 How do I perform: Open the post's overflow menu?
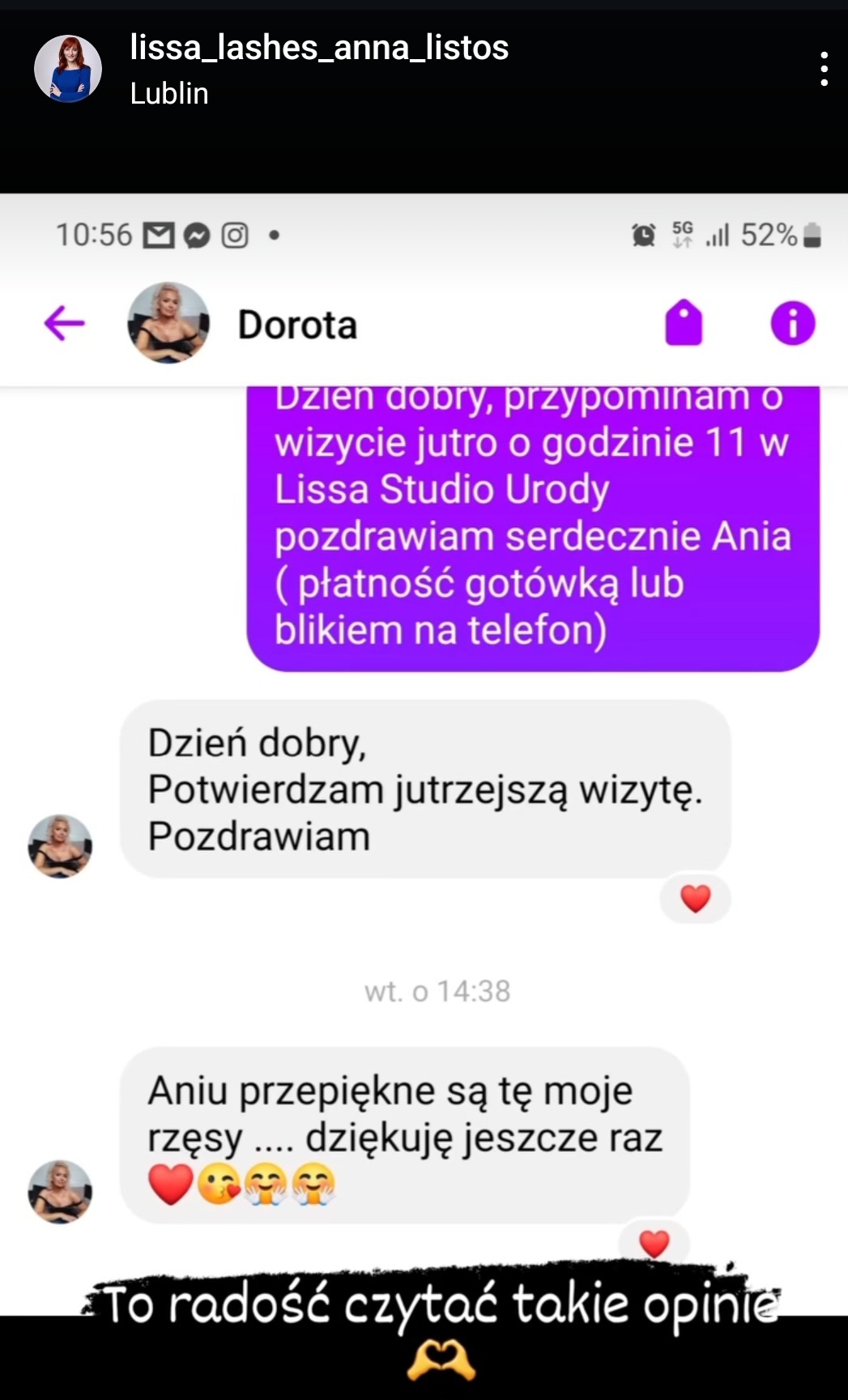(823, 69)
